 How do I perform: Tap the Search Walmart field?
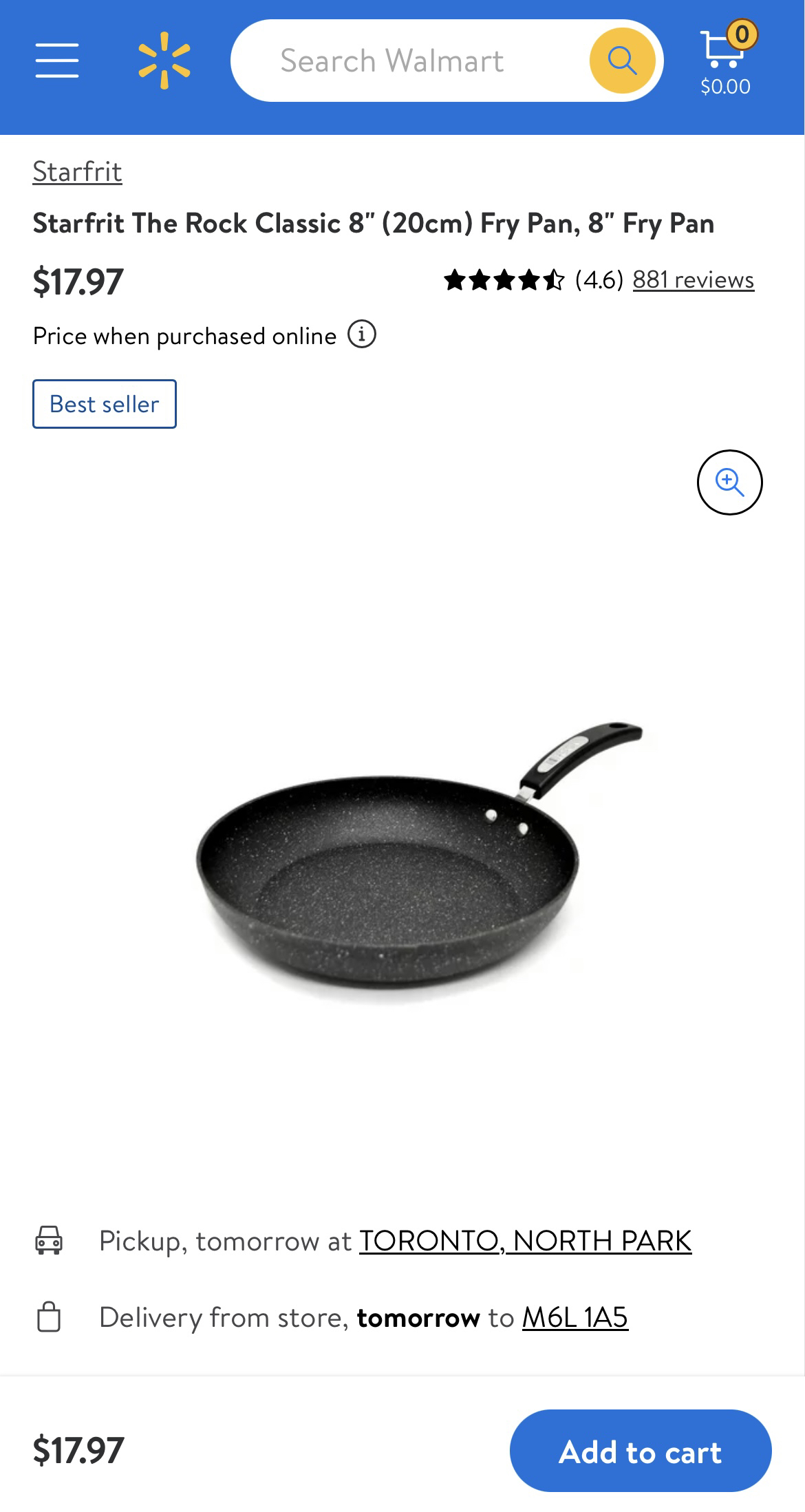[406, 61]
